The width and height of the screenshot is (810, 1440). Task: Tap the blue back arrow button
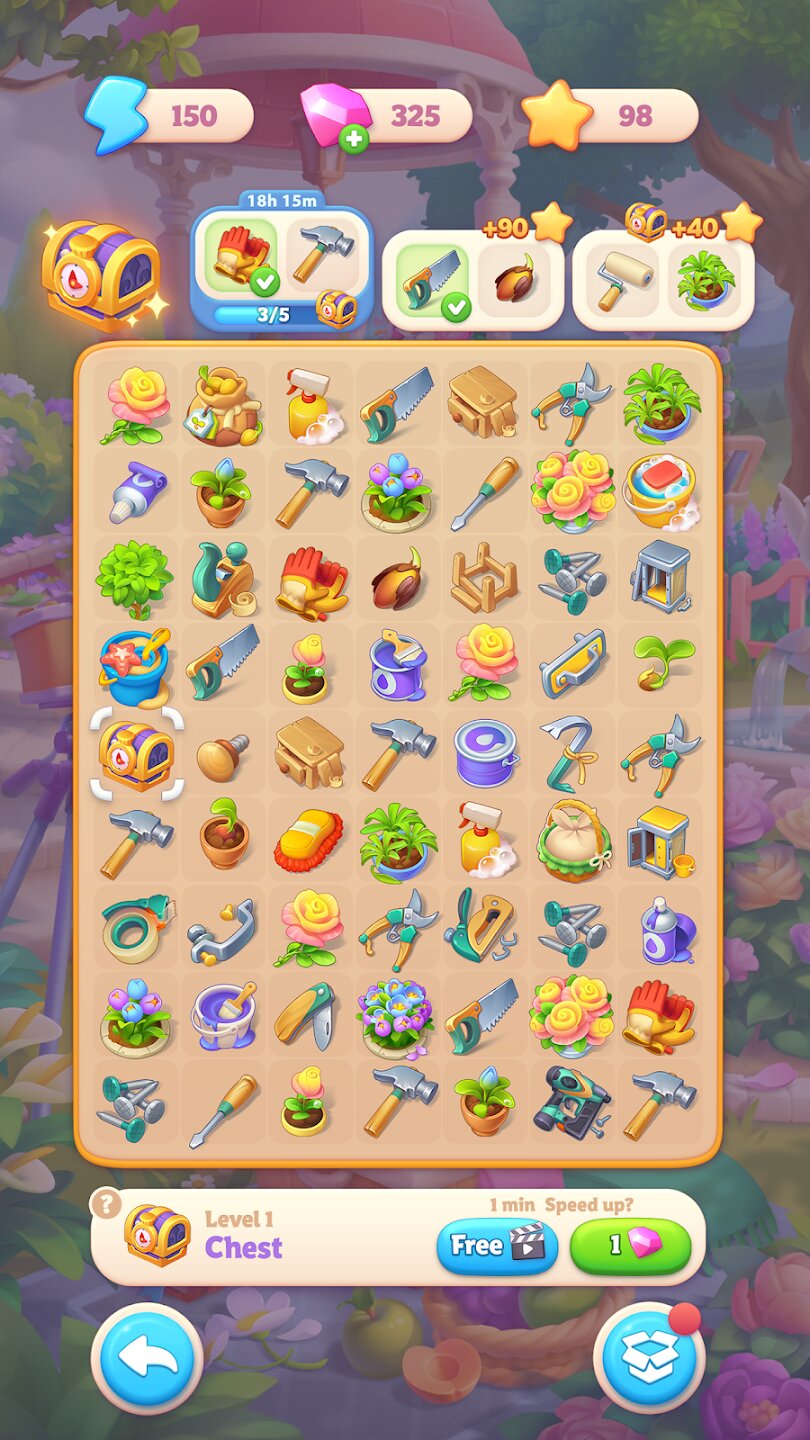[147, 1358]
